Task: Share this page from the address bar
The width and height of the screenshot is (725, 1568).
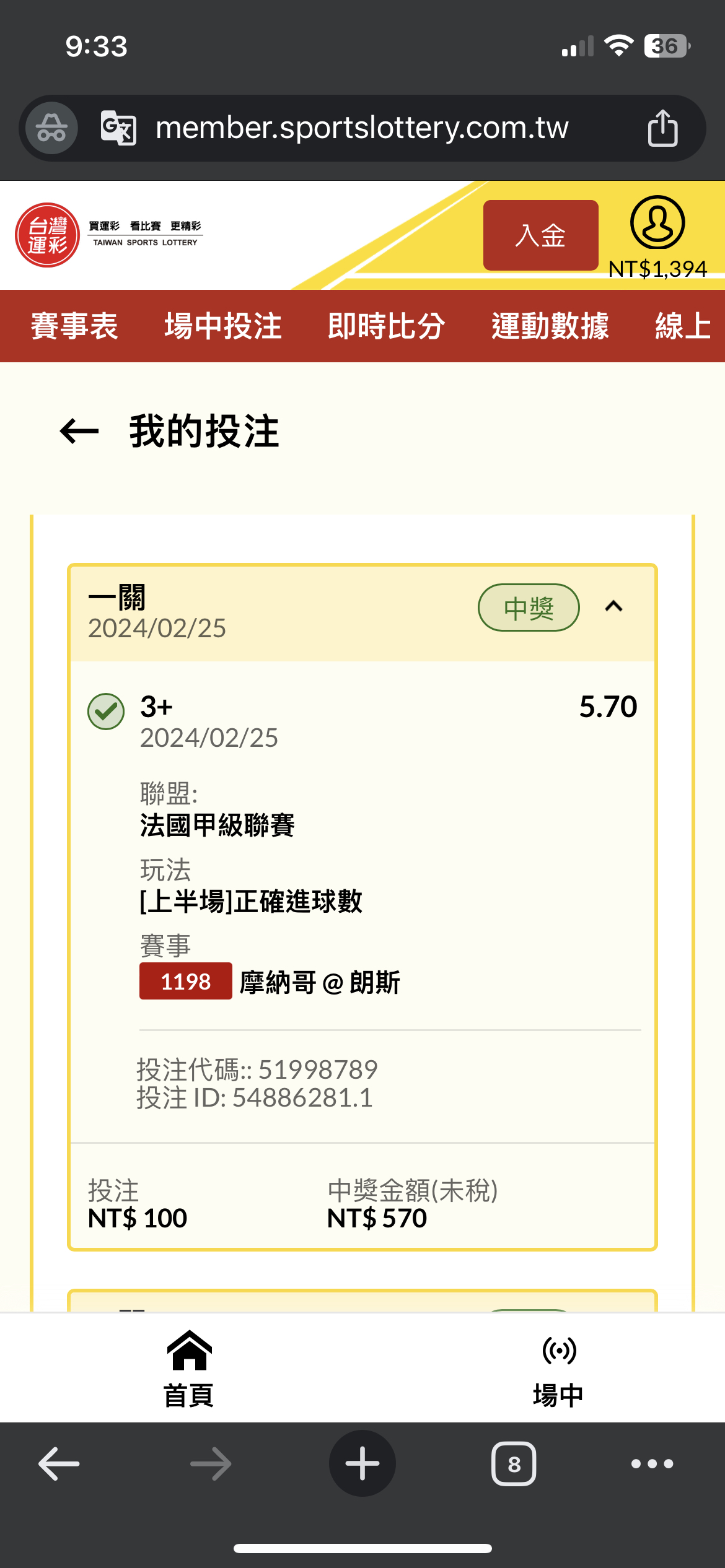Action: [662, 128]
